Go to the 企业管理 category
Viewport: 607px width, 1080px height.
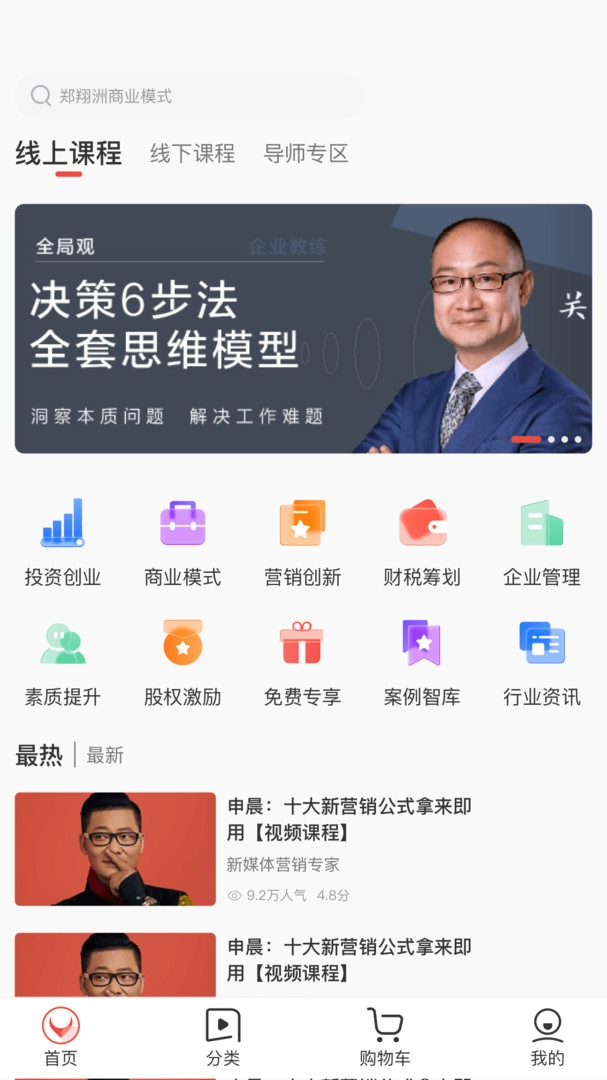pyautogui.click(x=542, y=543)
